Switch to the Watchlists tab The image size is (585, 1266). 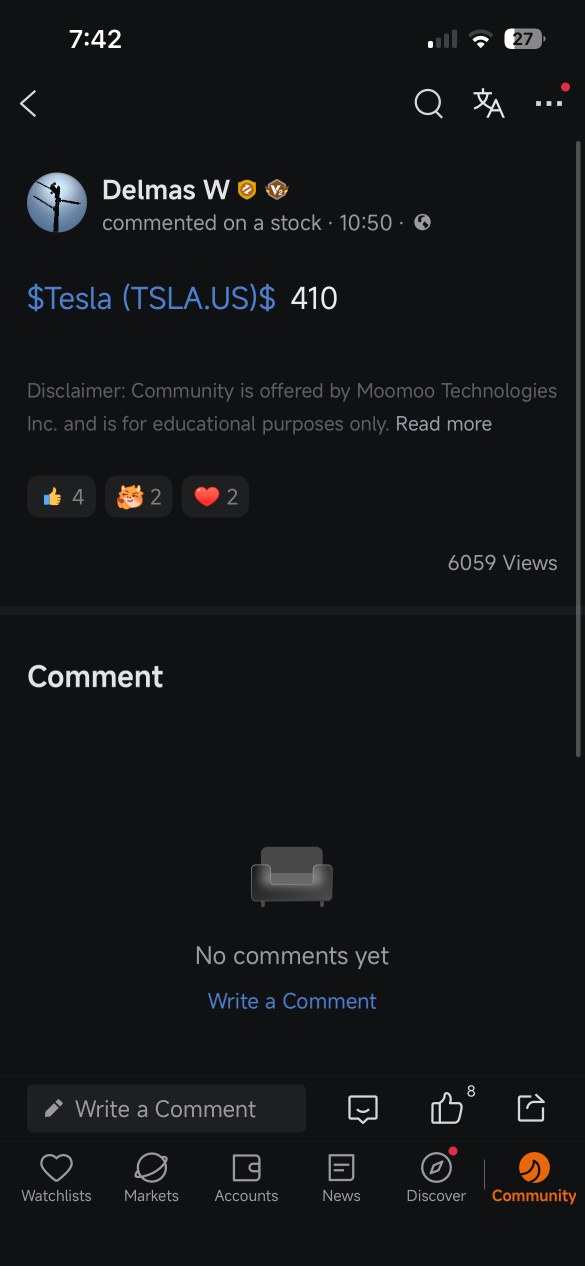point(56,1177)
